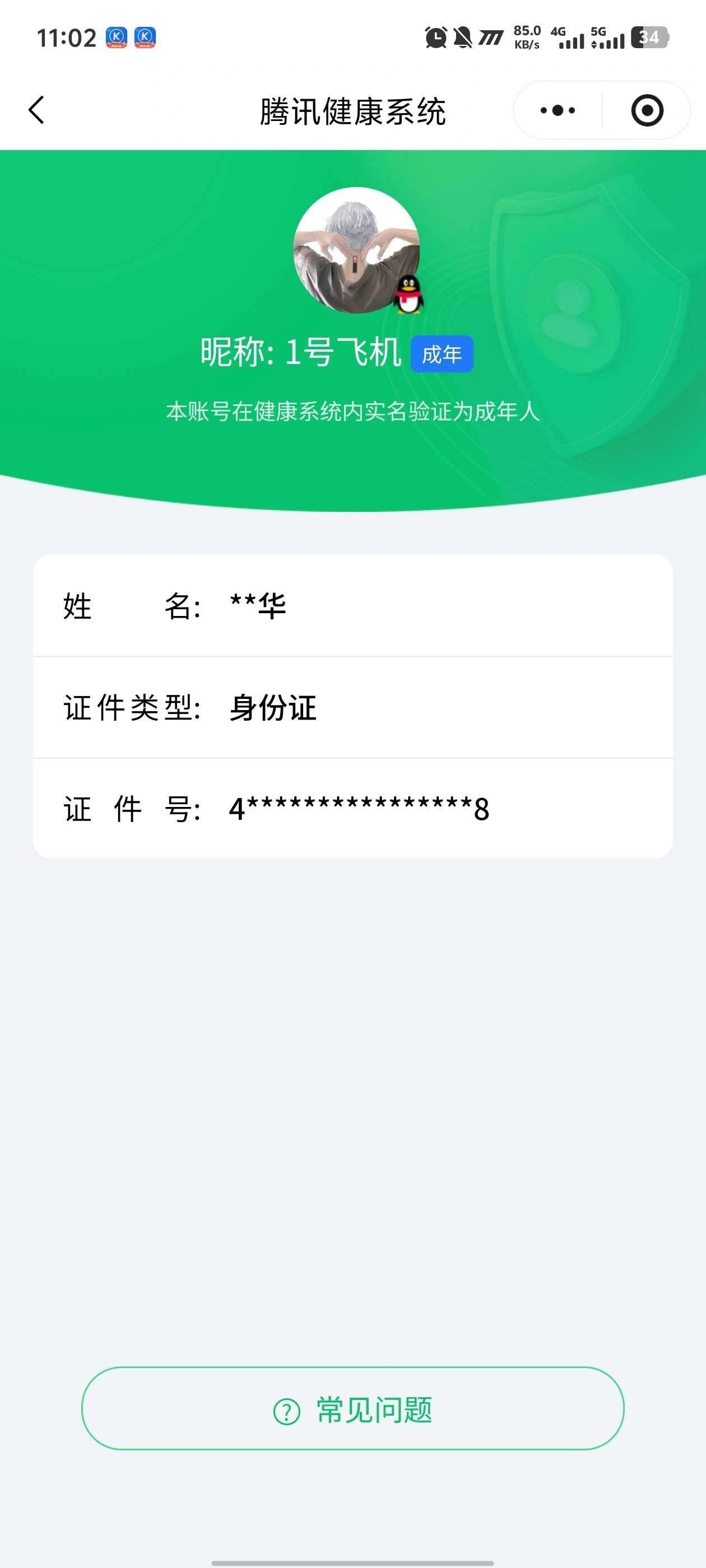Image resolution: width=706 pixels, height=1568 pixels.
Task: Tap the signal strength bars indicator
Action: tap(571, 38)
